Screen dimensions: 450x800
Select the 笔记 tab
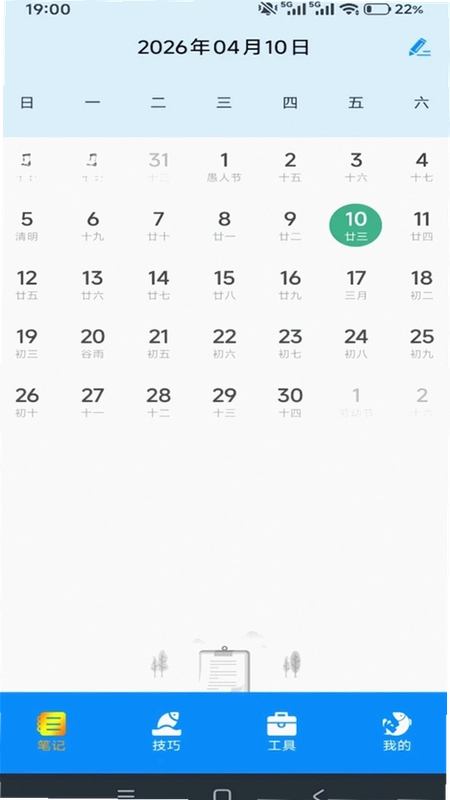click(51, 732)
